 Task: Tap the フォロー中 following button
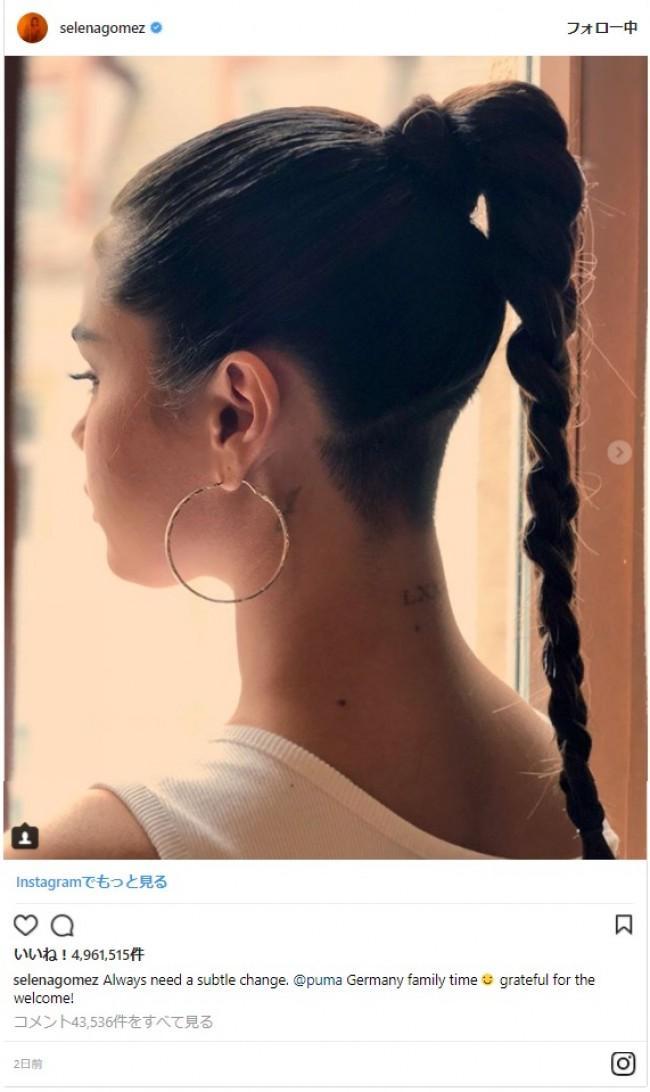[601, 28]
